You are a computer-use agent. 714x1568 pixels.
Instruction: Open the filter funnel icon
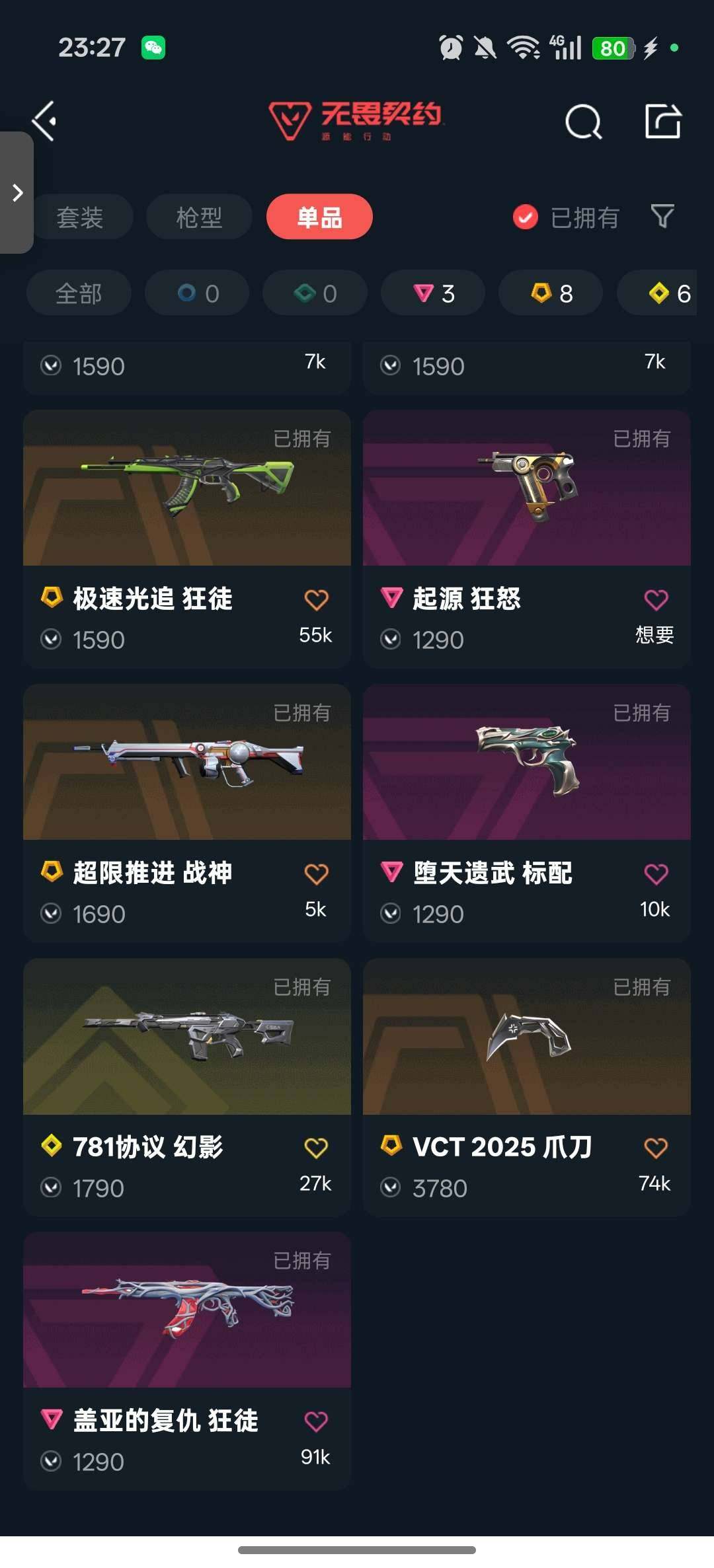click(663, 216)
